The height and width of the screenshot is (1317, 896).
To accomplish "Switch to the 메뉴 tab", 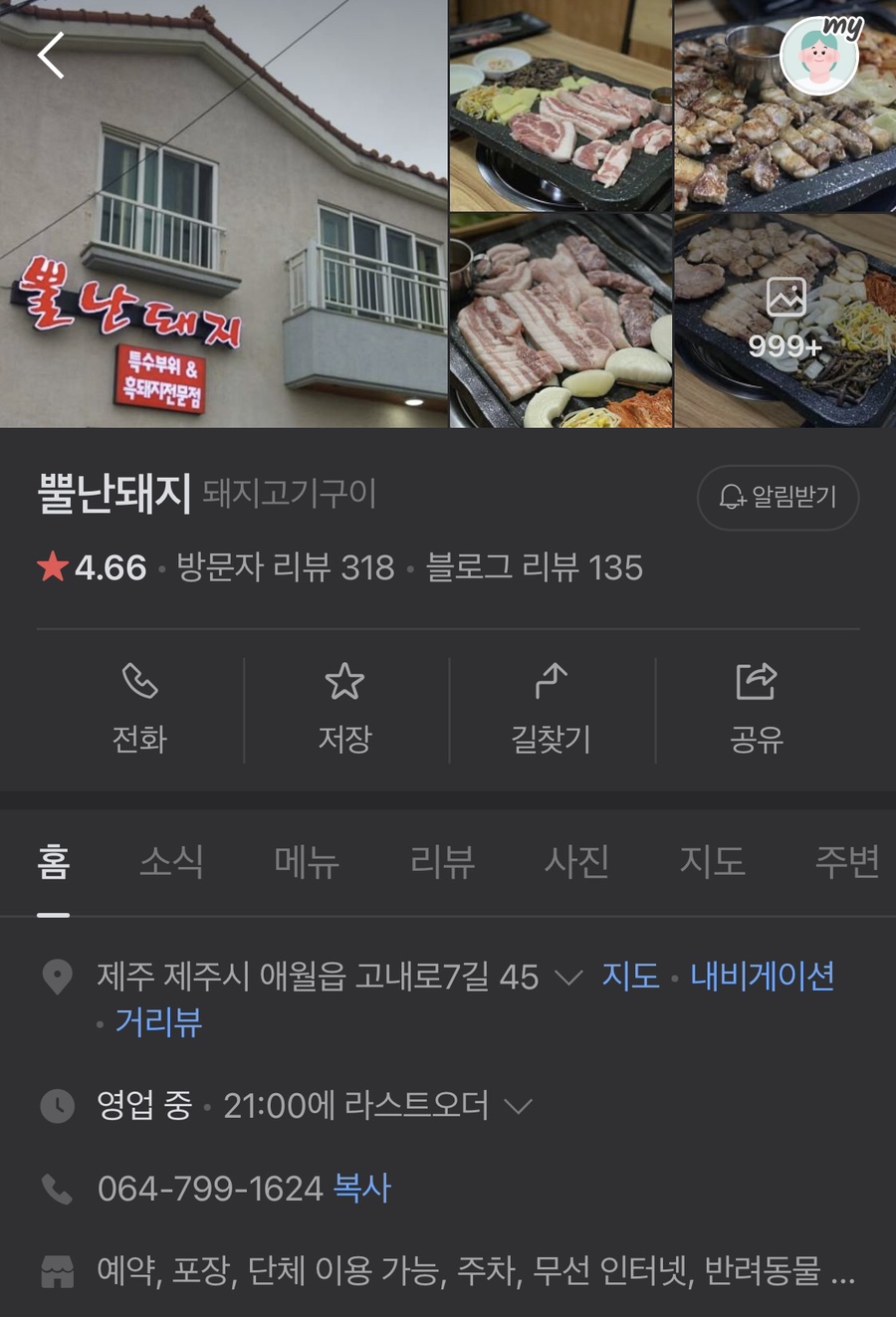I will [307, 861].
